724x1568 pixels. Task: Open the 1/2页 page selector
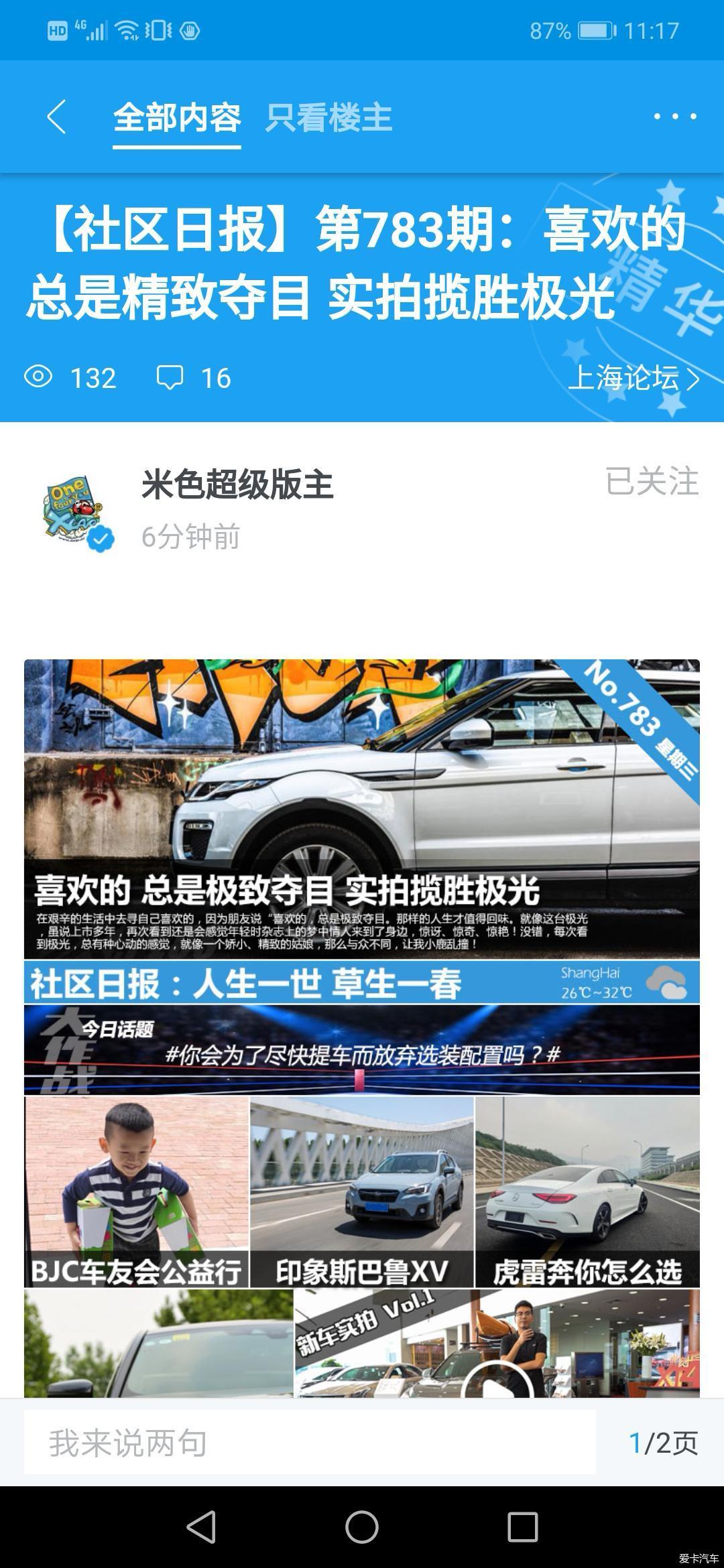[662, 1443]
